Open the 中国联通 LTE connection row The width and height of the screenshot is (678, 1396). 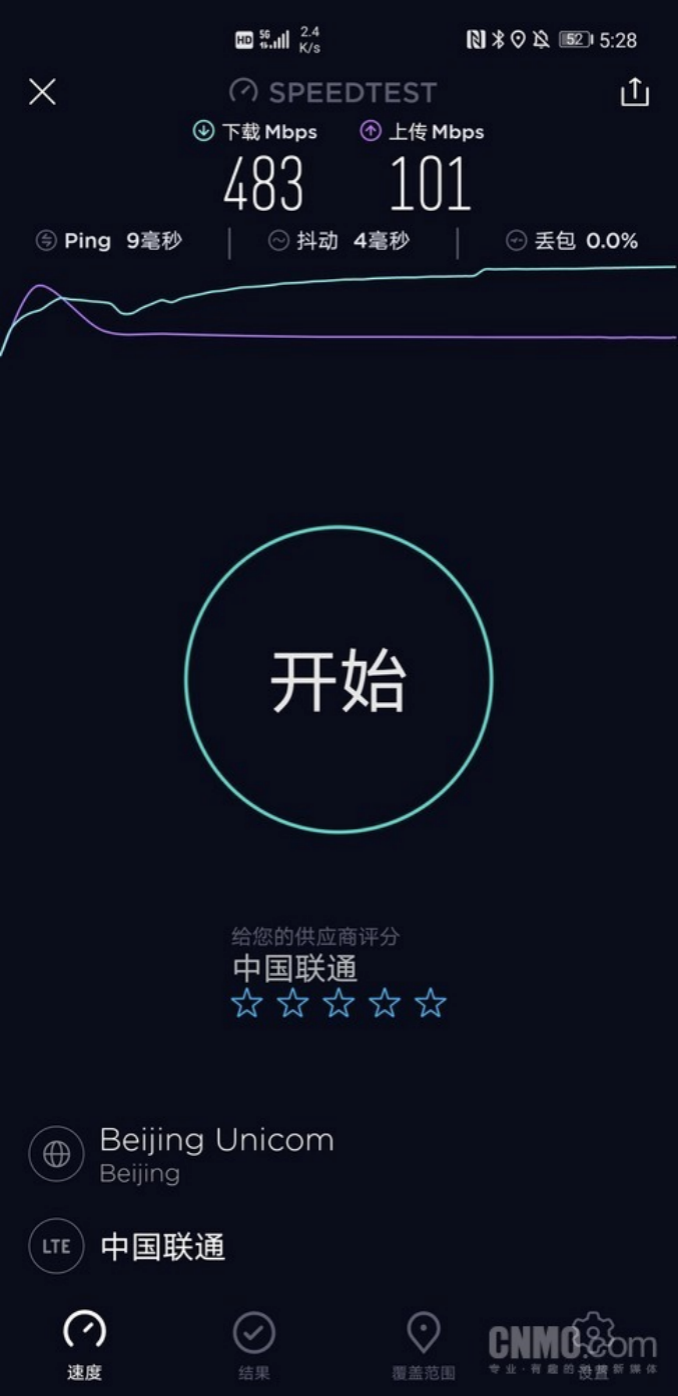tap(162, 1247)
